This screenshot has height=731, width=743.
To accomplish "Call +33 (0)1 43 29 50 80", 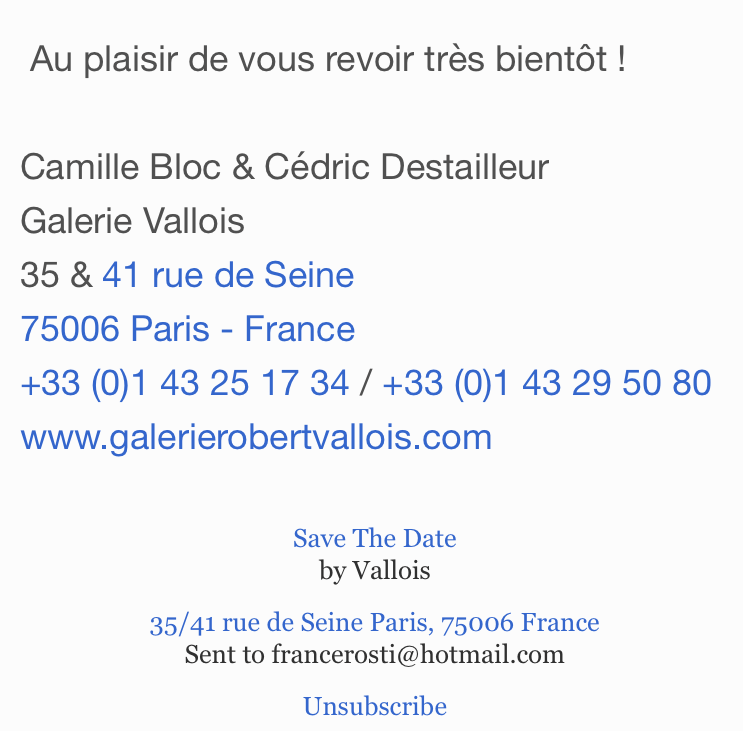I will click(546, 383).
